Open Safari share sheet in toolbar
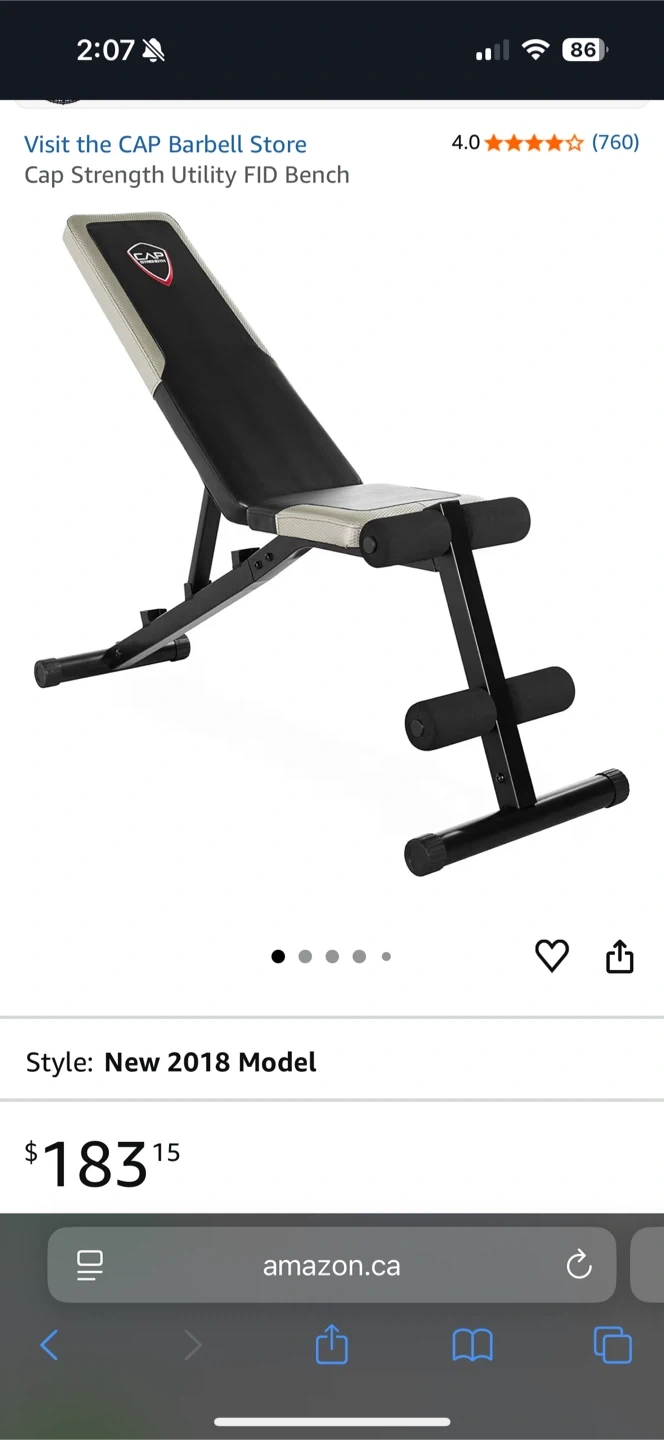The height and width of the screenshot is (1440, 664). [331, 1345]
